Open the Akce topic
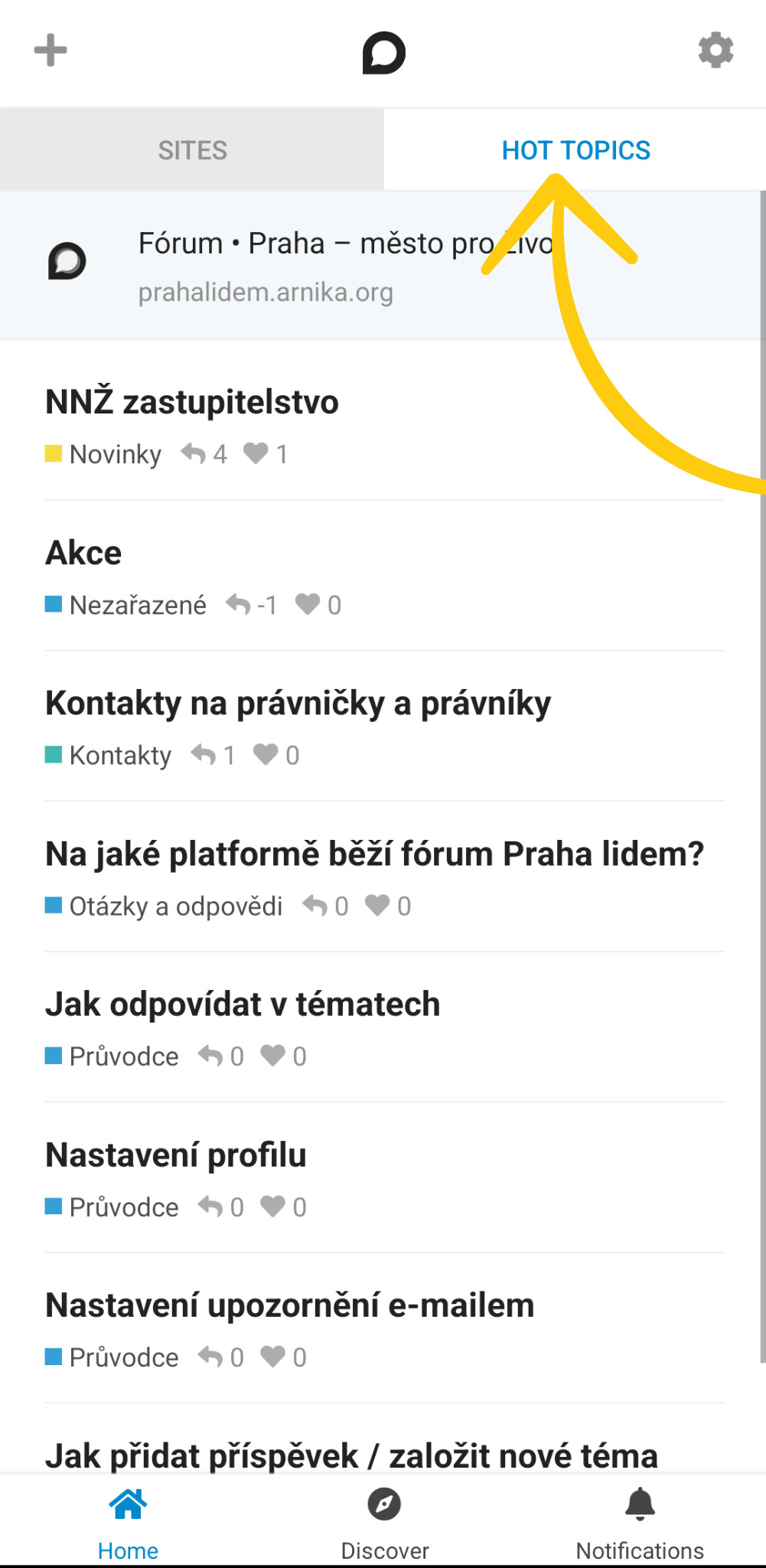 coord(84,554)
